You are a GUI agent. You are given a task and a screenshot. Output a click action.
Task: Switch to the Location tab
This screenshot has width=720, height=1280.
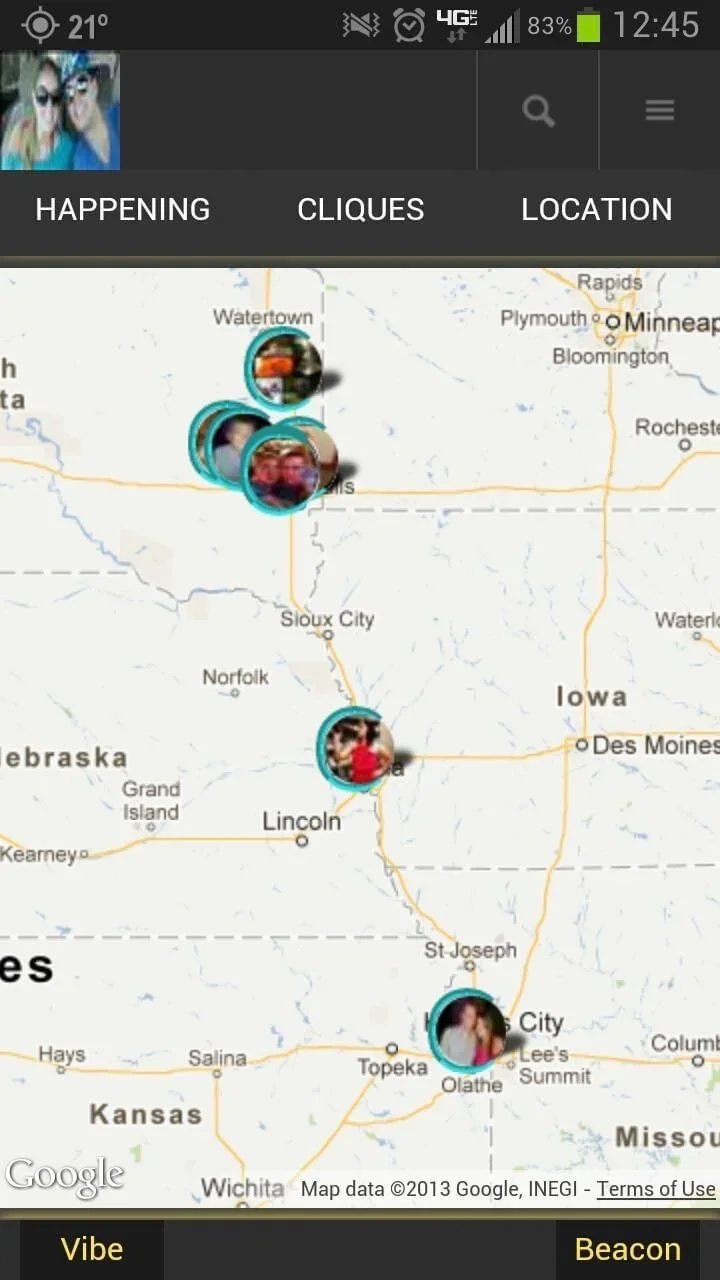[x=597, y=209]
